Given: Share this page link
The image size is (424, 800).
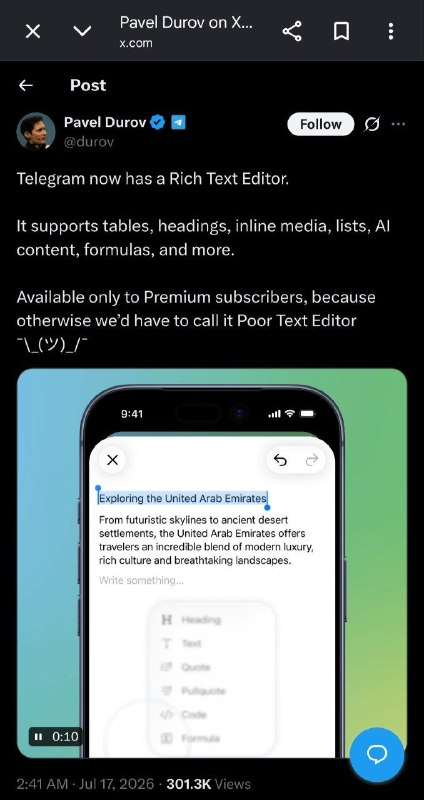Looking at the screenshot, I should click(x=292, y=32).
